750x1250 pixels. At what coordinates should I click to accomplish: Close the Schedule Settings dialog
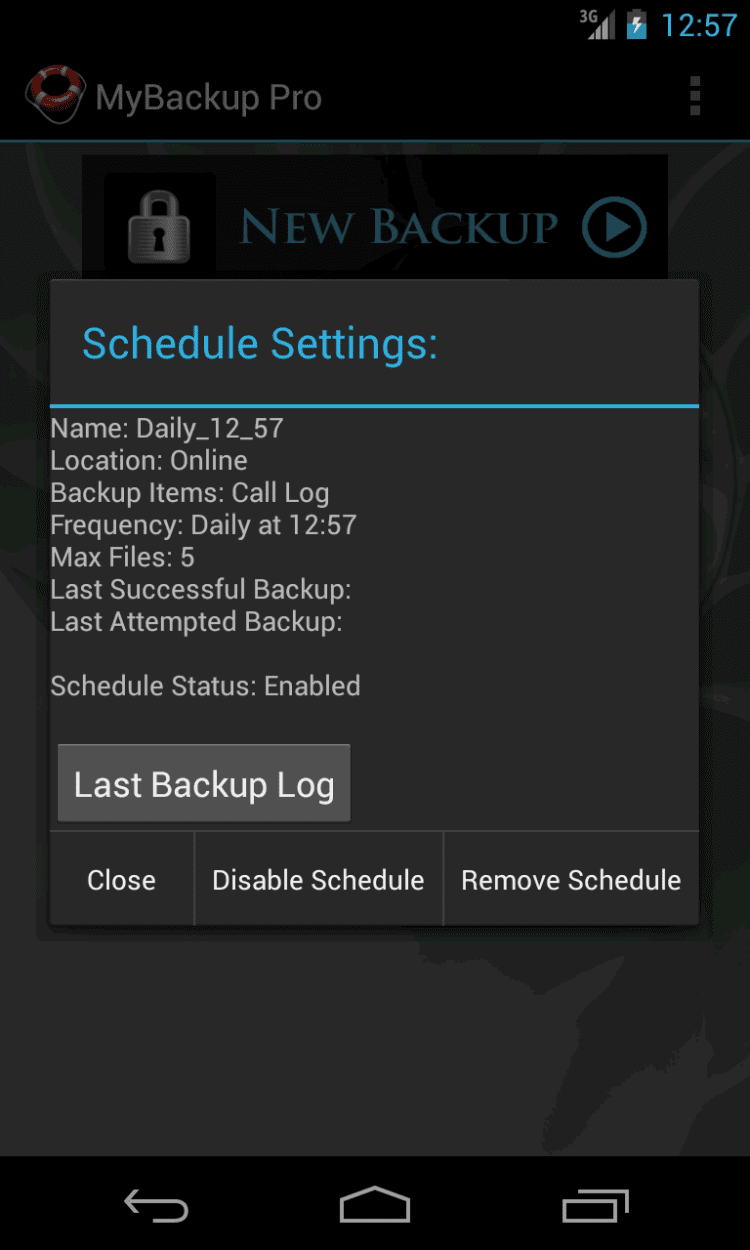(121, 880)
